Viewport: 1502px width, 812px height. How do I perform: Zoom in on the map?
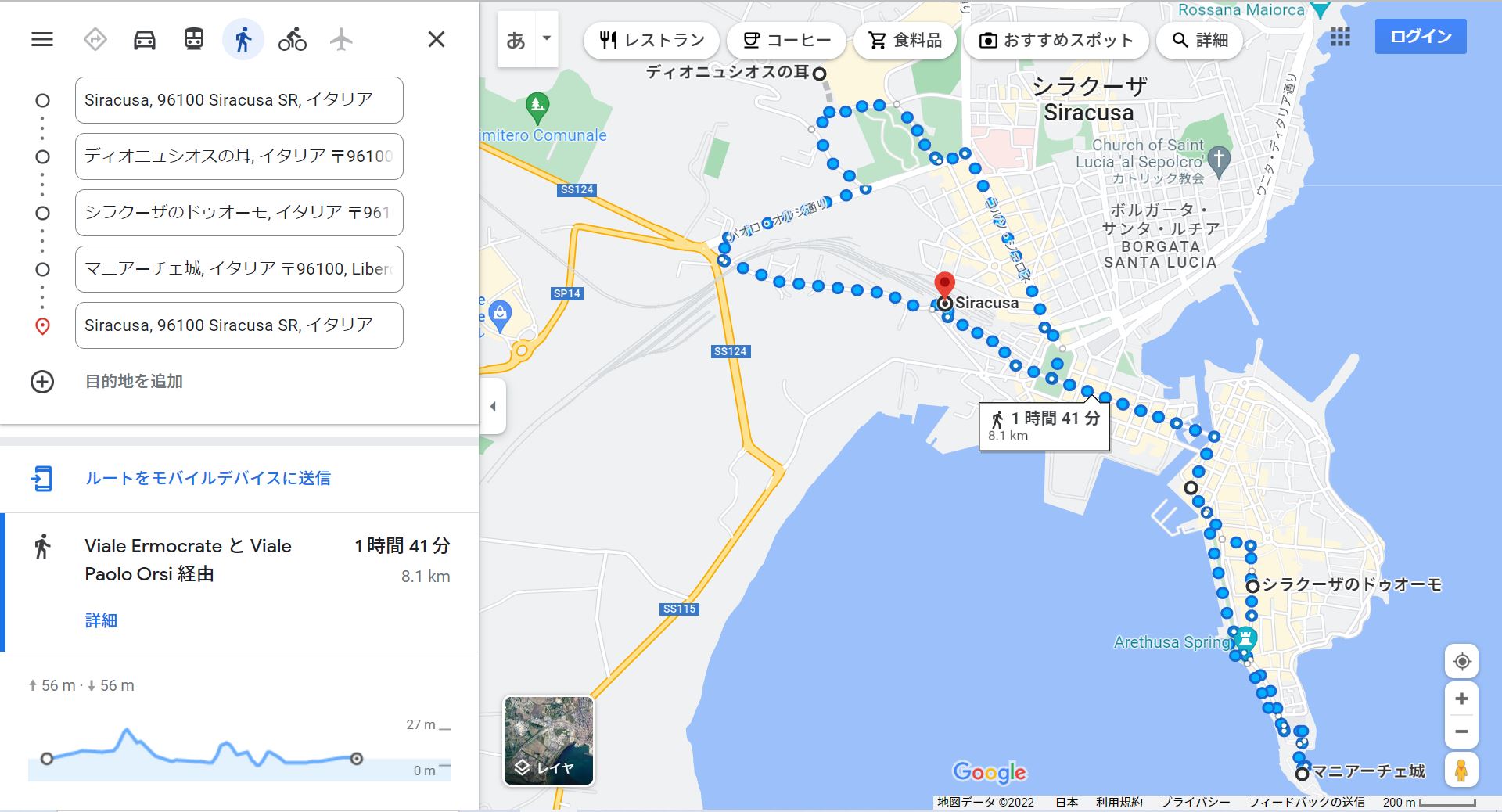[x=1461, y=699]
